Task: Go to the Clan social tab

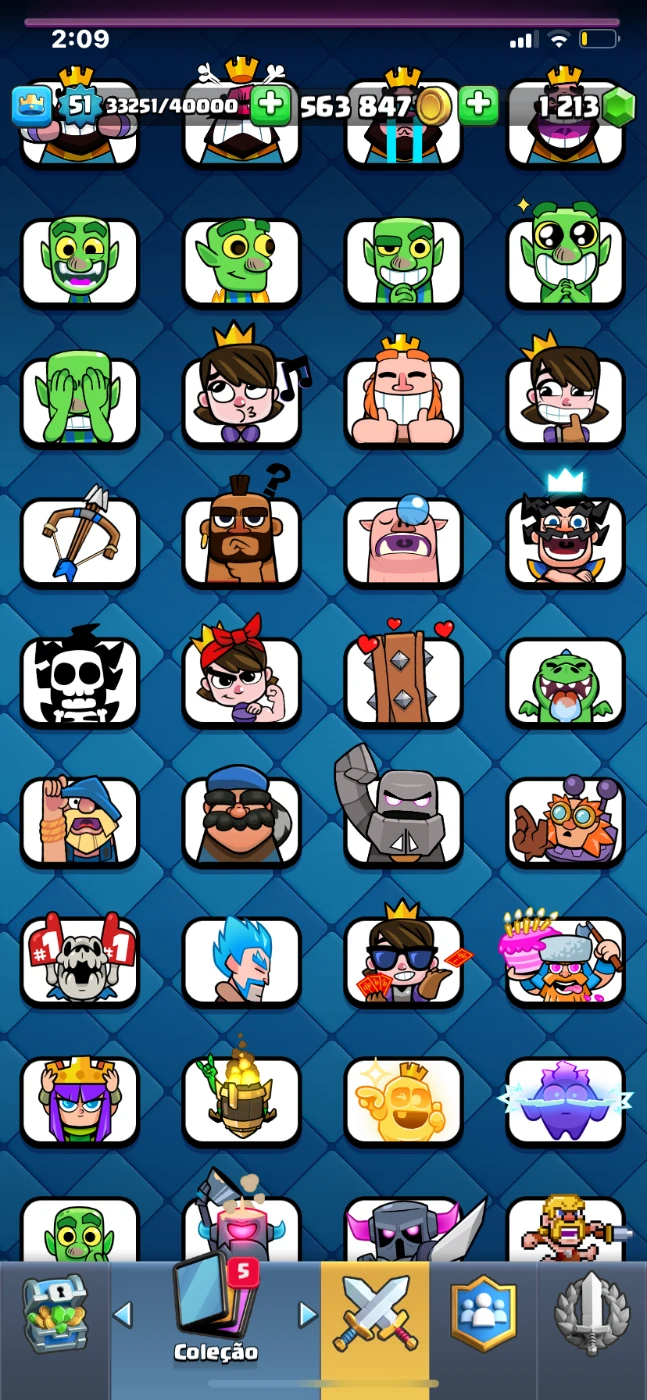Action: click(484, 1313)
